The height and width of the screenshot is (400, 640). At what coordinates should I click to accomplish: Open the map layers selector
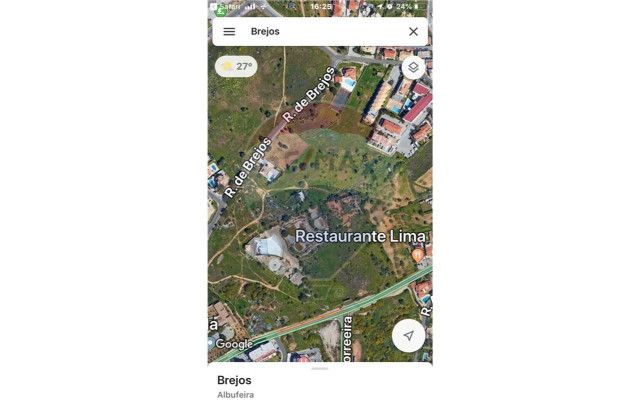413,67
